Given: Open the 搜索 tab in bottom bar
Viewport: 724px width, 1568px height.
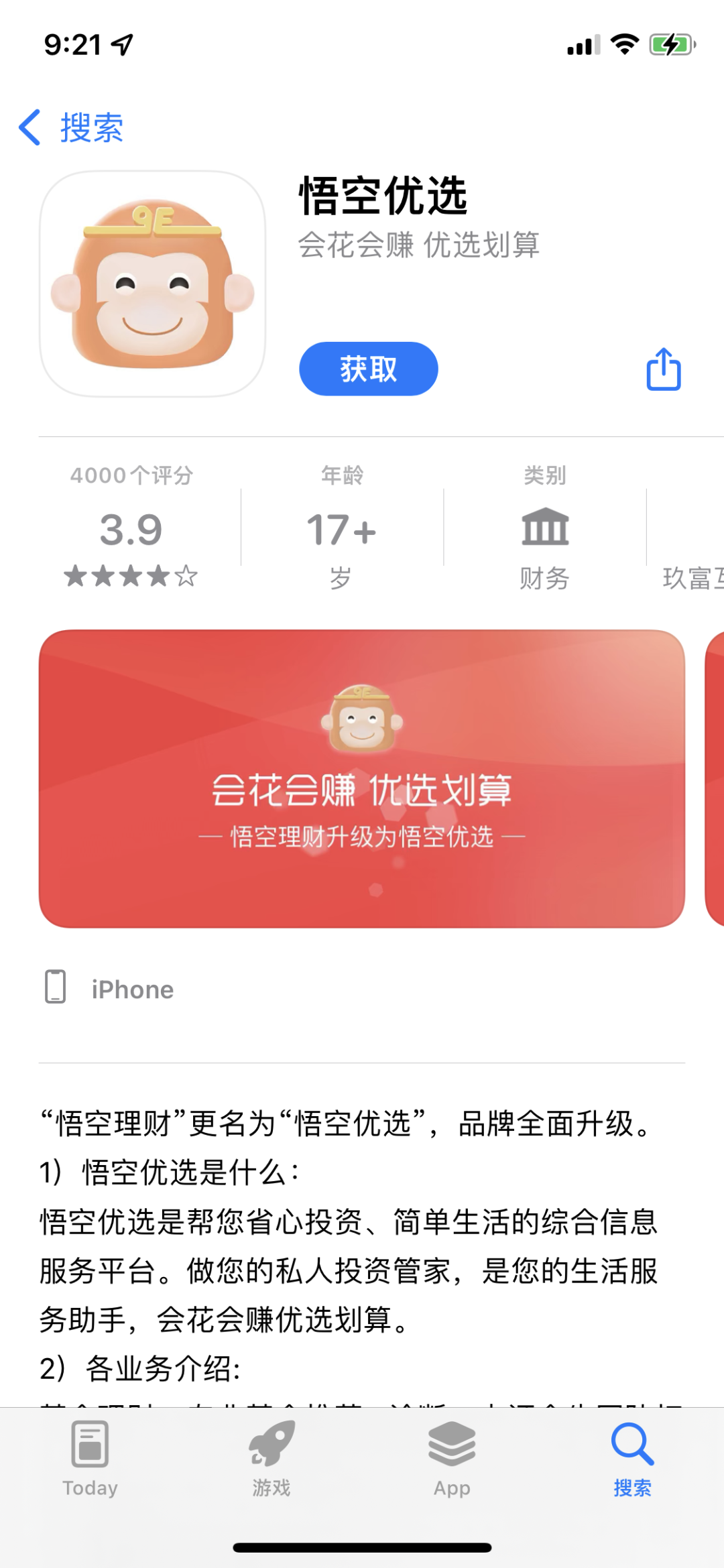Looking at the screenshot, I should point(632,1459).
